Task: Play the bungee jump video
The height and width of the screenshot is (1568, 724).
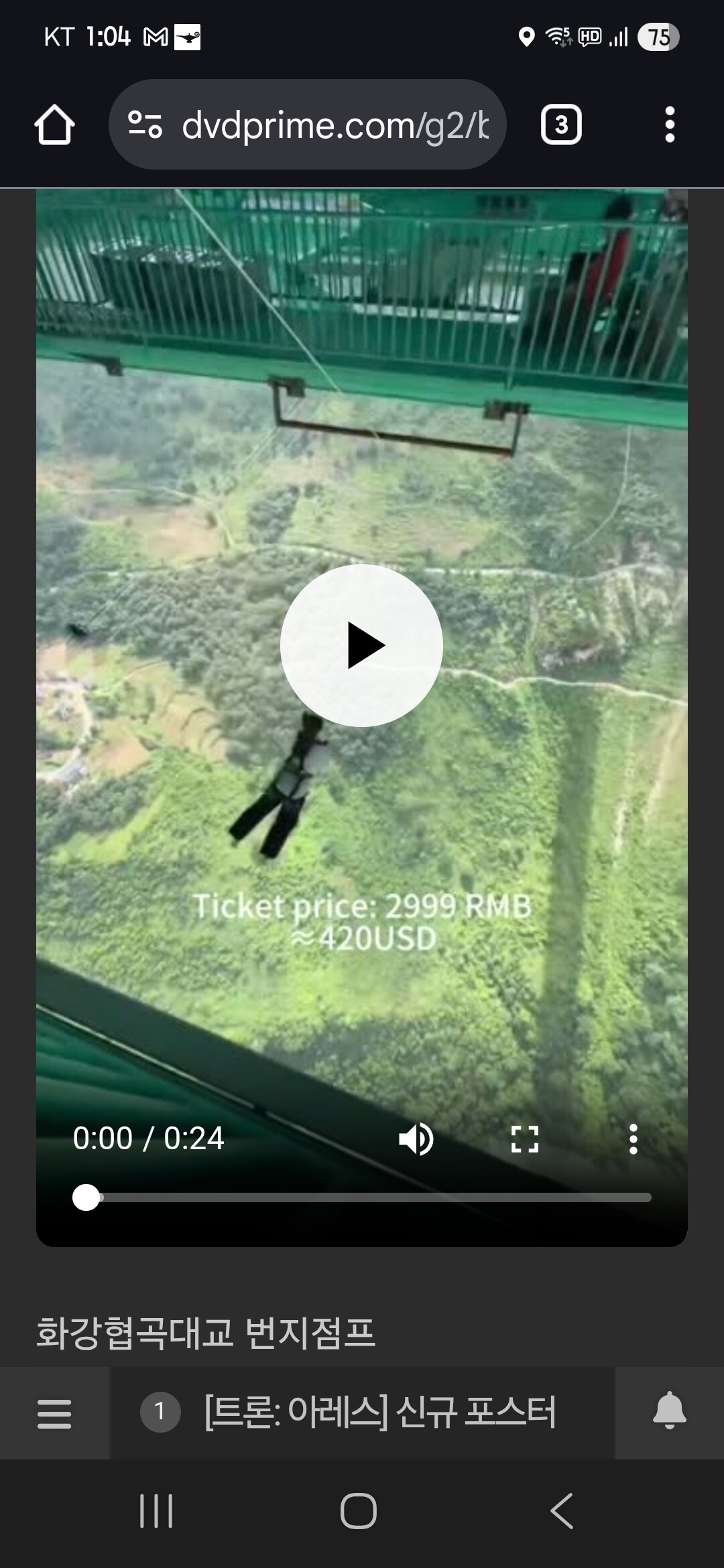Action: click(x=361, y=645)
